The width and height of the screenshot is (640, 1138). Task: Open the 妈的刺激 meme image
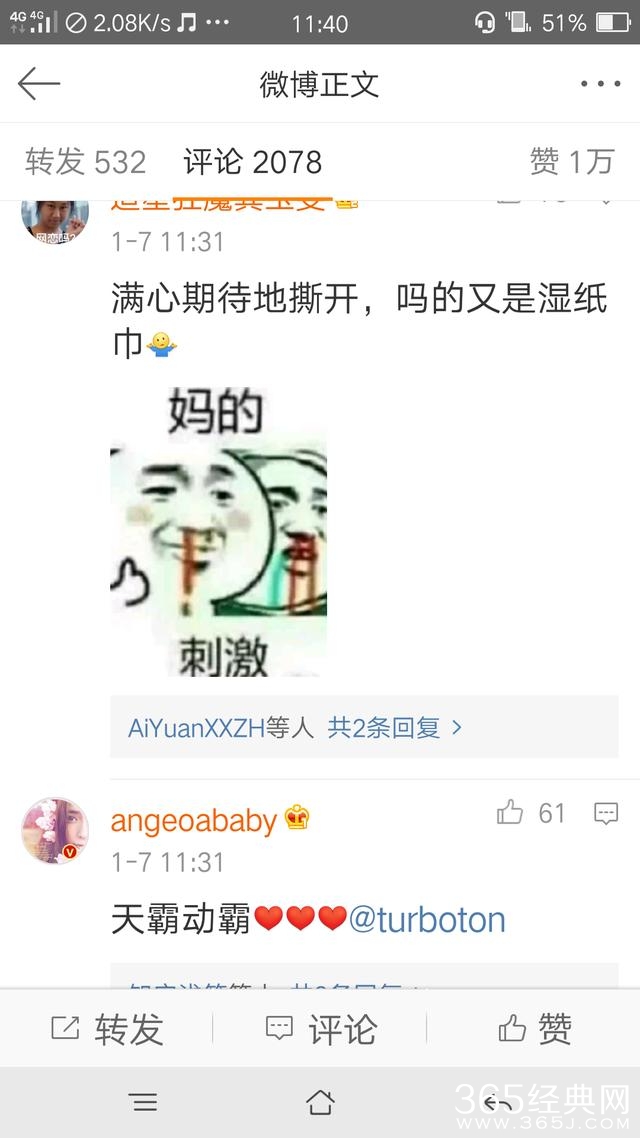pyautogui.click(x=218, y=532)
